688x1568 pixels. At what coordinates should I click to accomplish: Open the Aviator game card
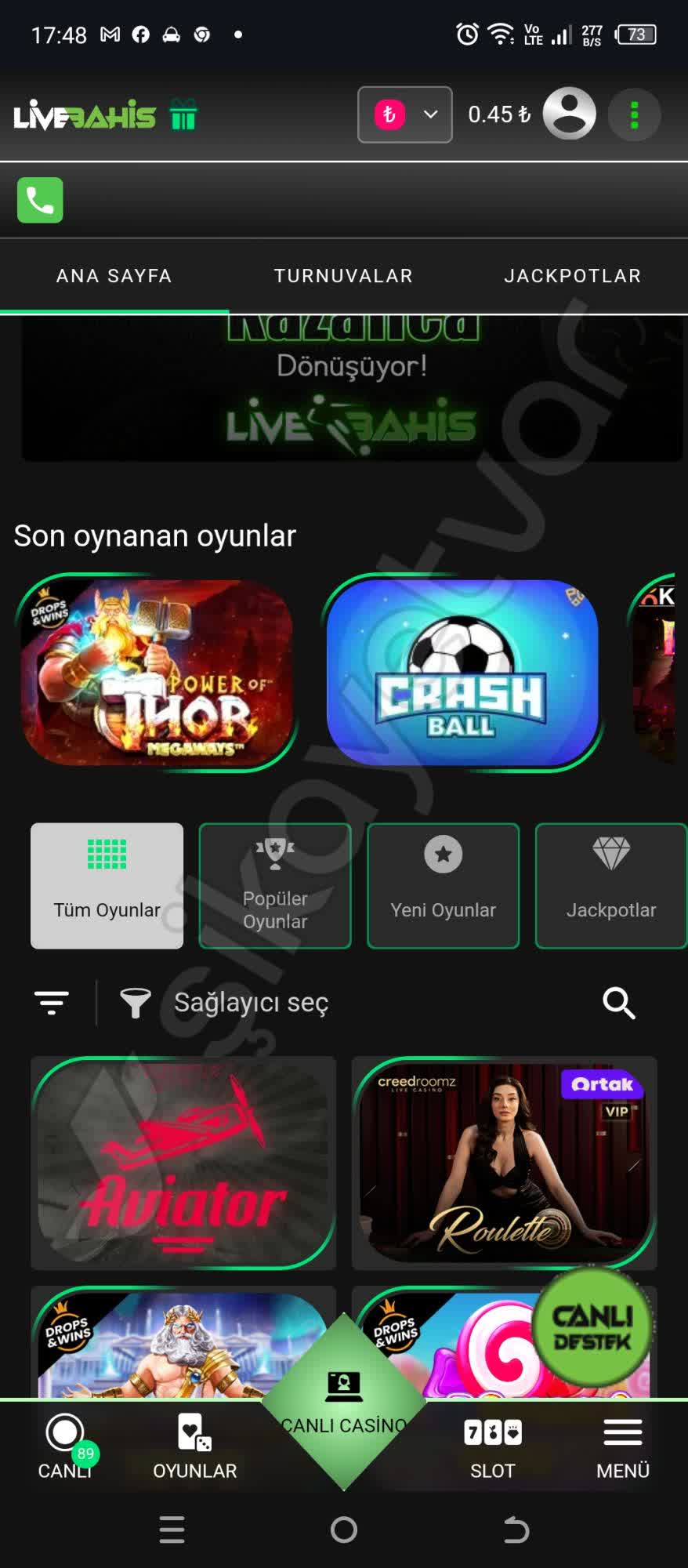click(x=183, y=1162)
